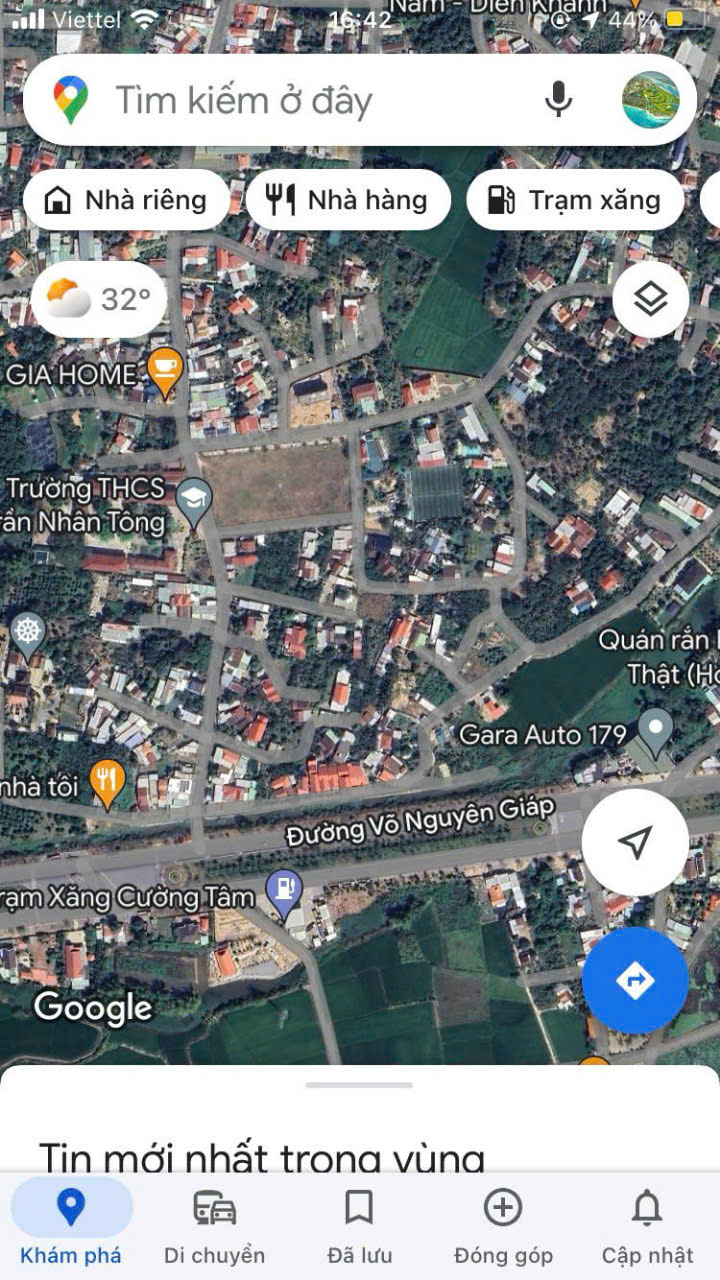The image size is (720, 1280).
Task: Open the GIA HOME café marker
Action: click(x=165, y=368)
